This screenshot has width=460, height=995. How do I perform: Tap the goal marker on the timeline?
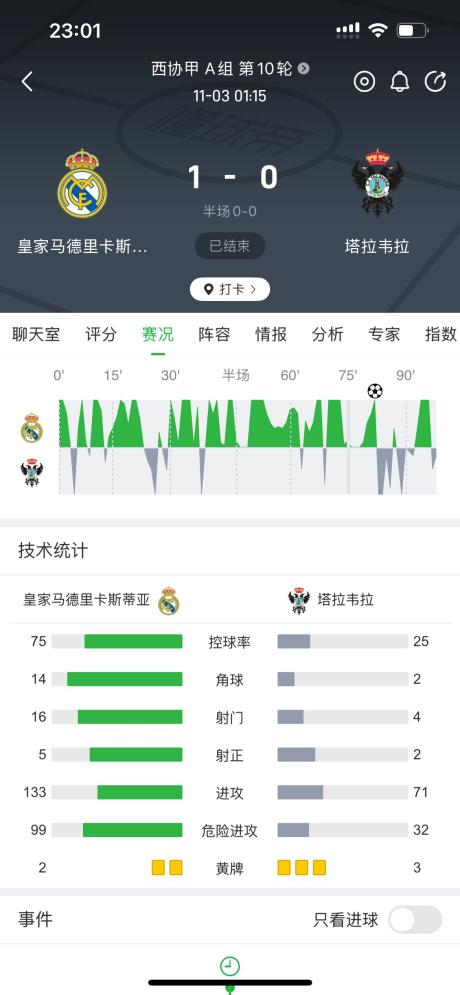pos(375,391)
